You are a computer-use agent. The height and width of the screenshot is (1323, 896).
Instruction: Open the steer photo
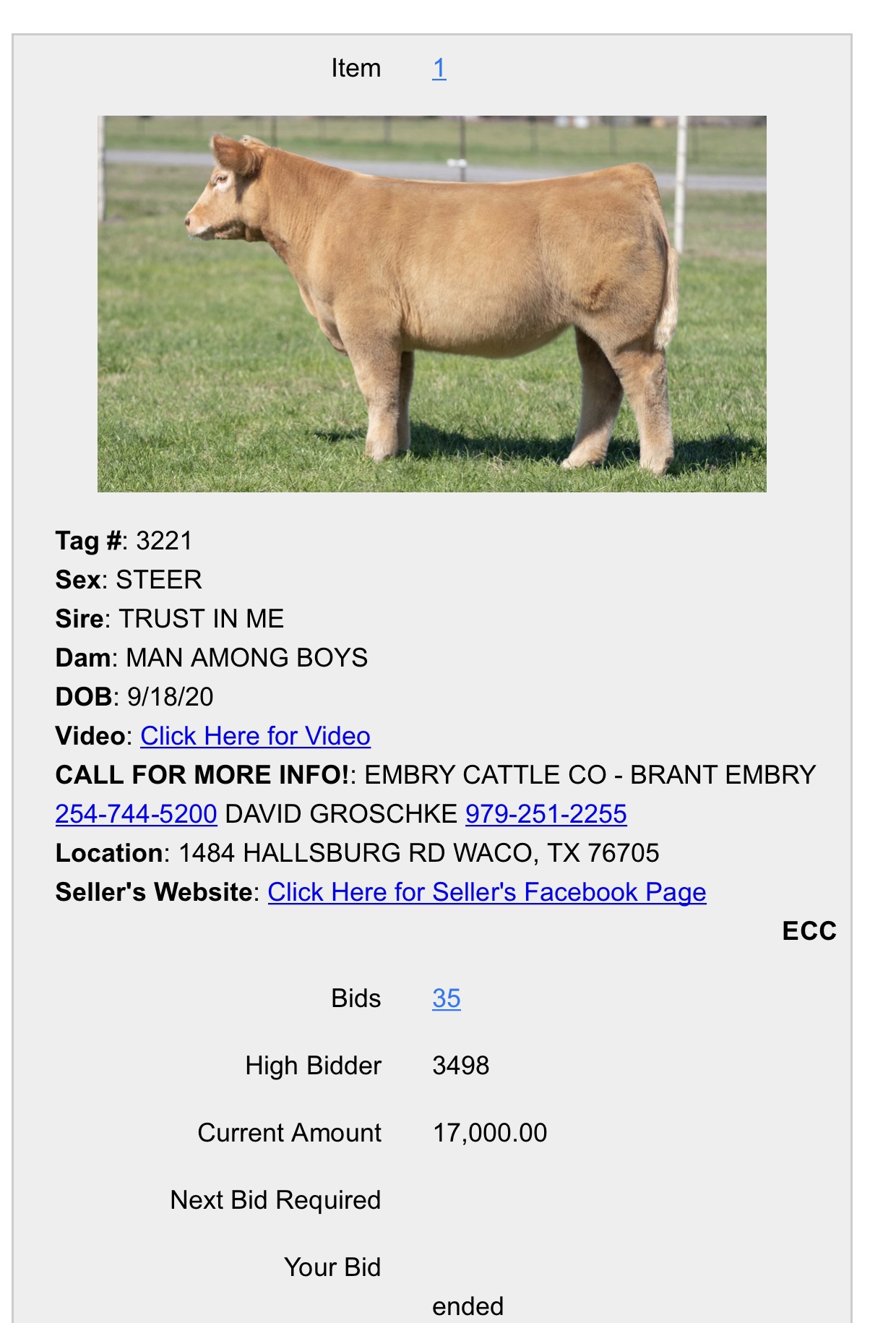pyautogui.click(x=431, y=304)
